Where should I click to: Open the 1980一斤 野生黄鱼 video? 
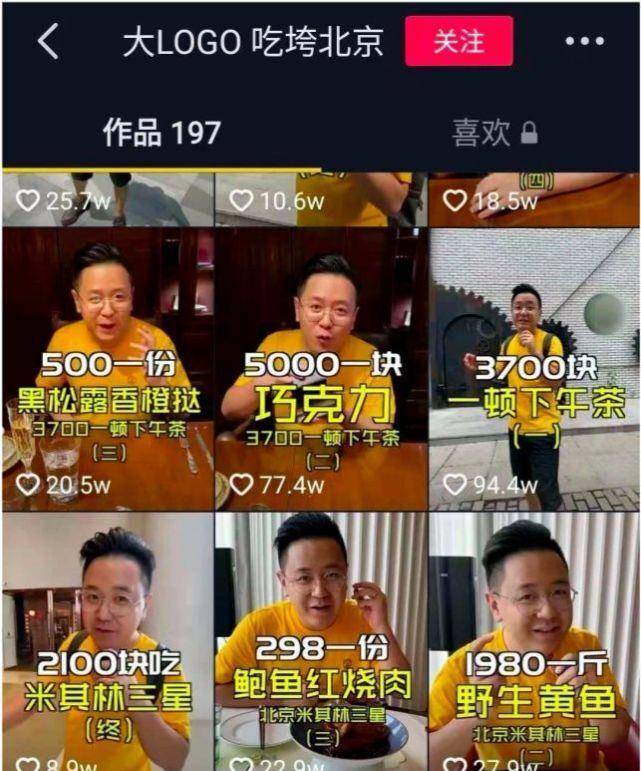click(535, 640)
